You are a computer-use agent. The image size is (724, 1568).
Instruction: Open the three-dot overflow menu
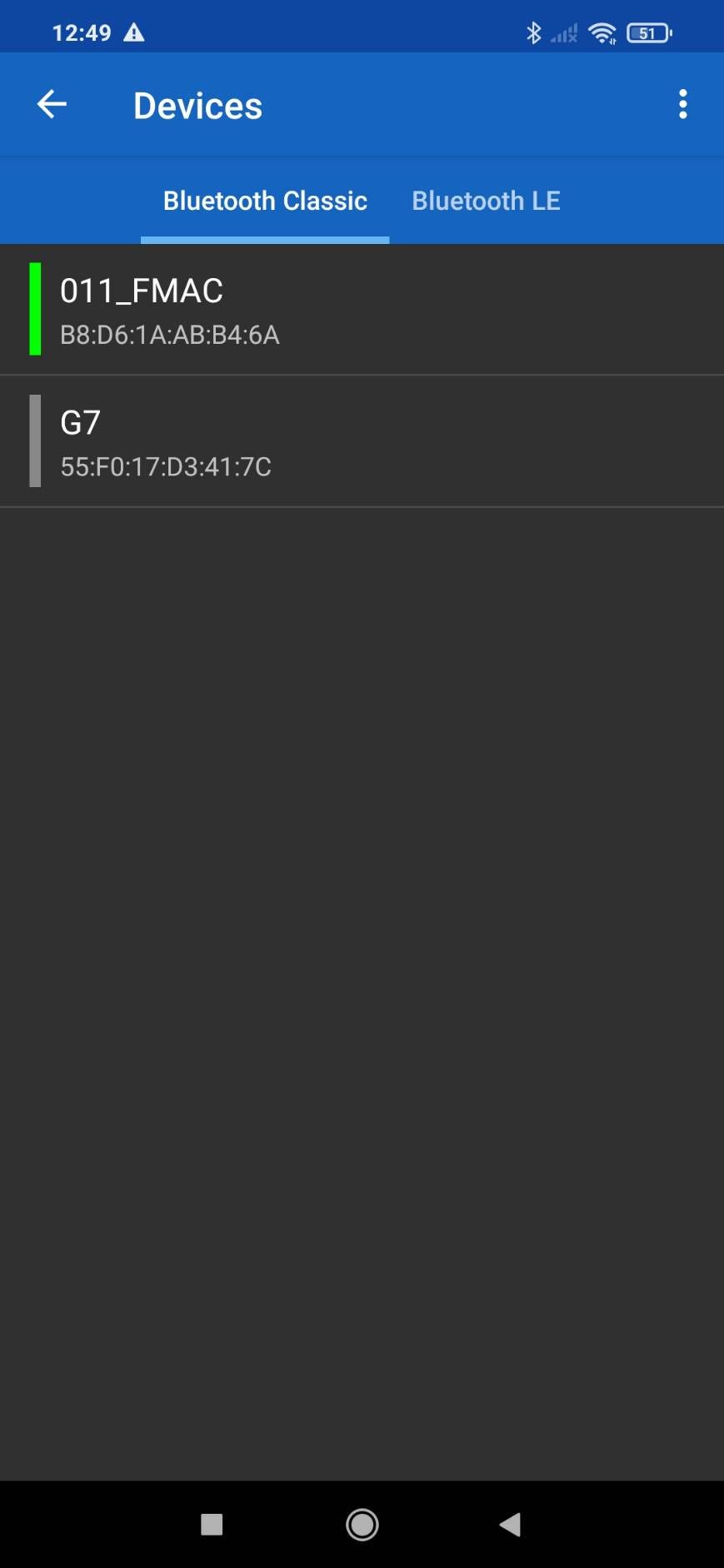(x=682, y=104)
